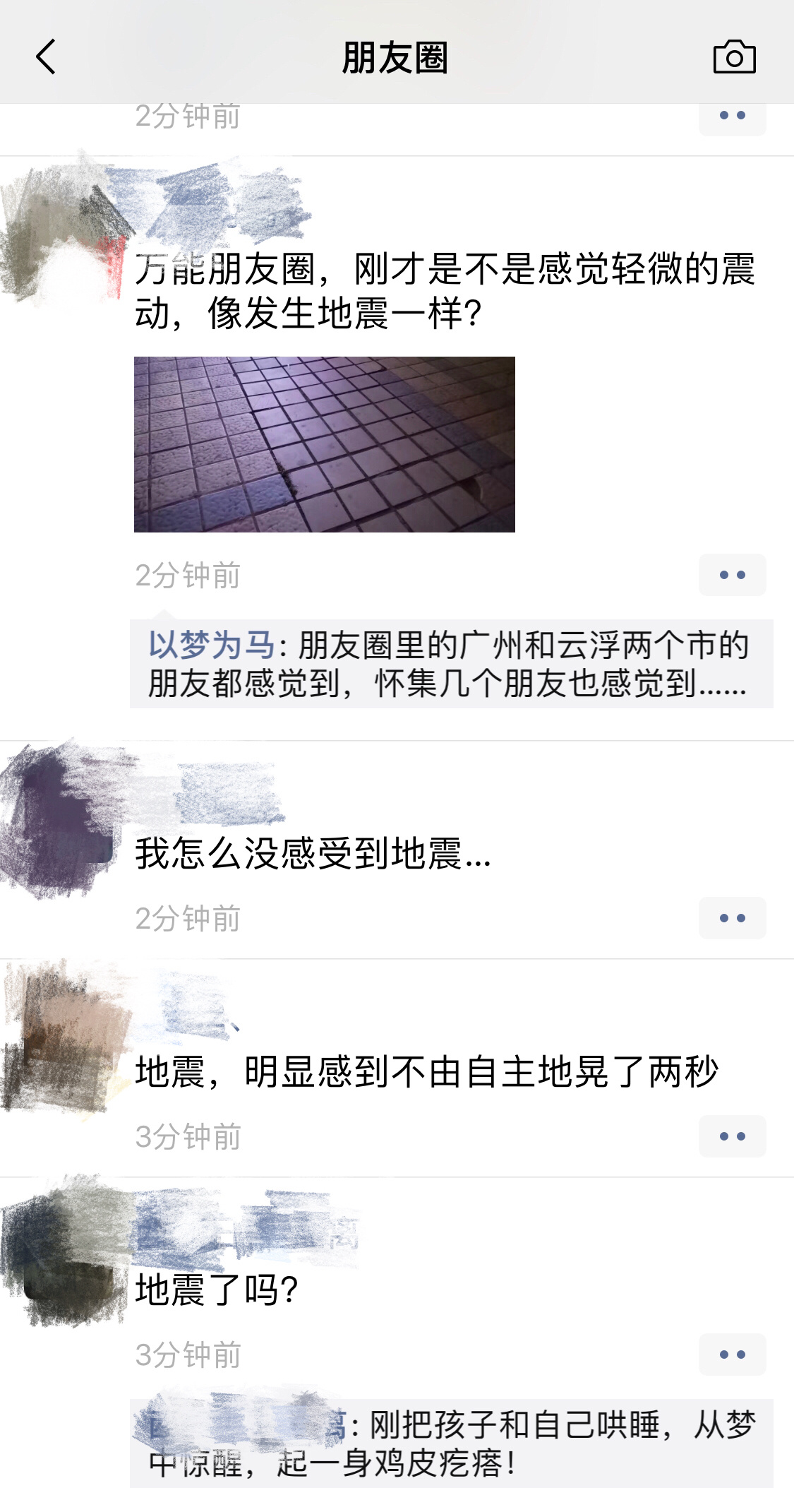Open commenter 以梦为马's profile
This screenshot has width=794, height=1512.
211,645
